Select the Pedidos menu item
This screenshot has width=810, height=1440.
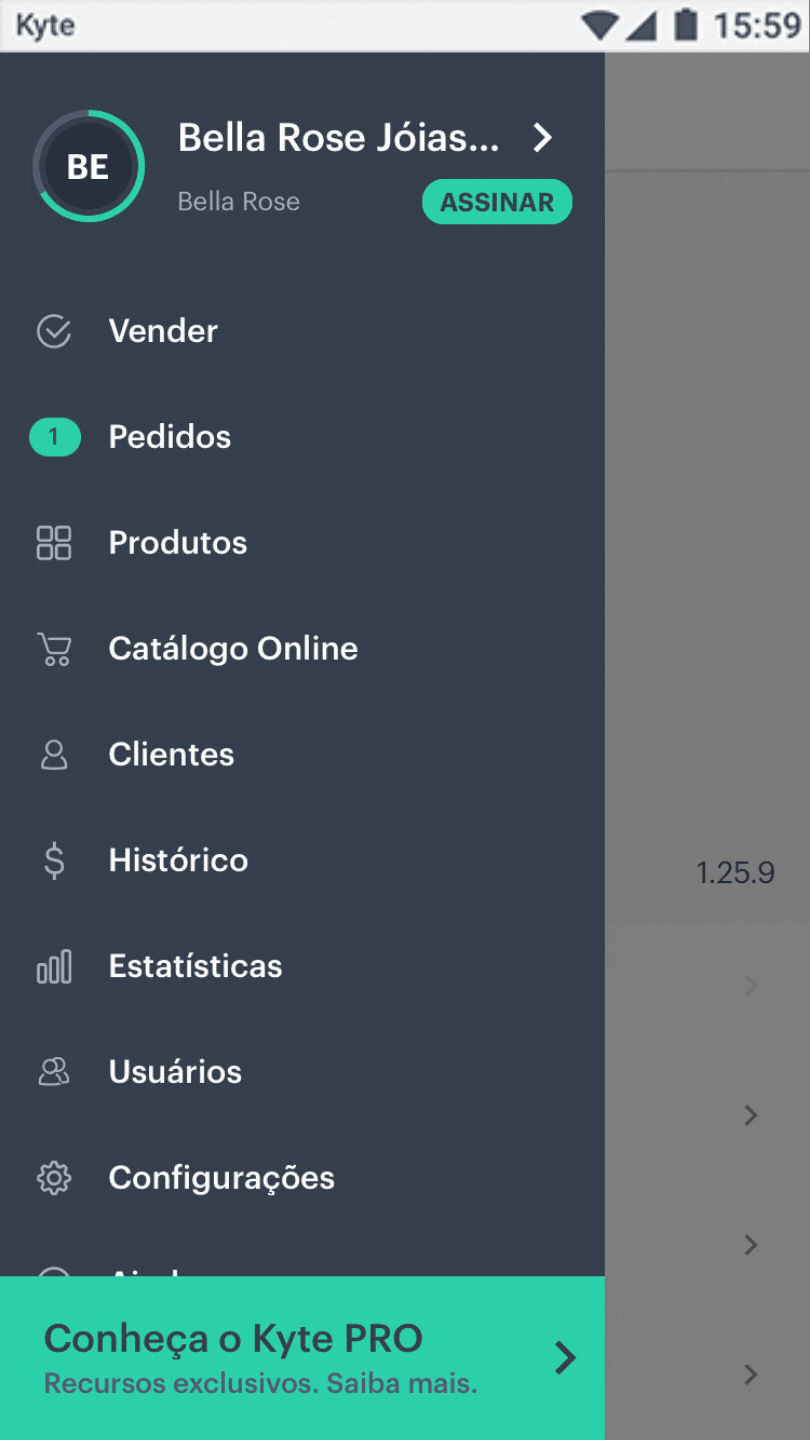click(x=169, y=437)
